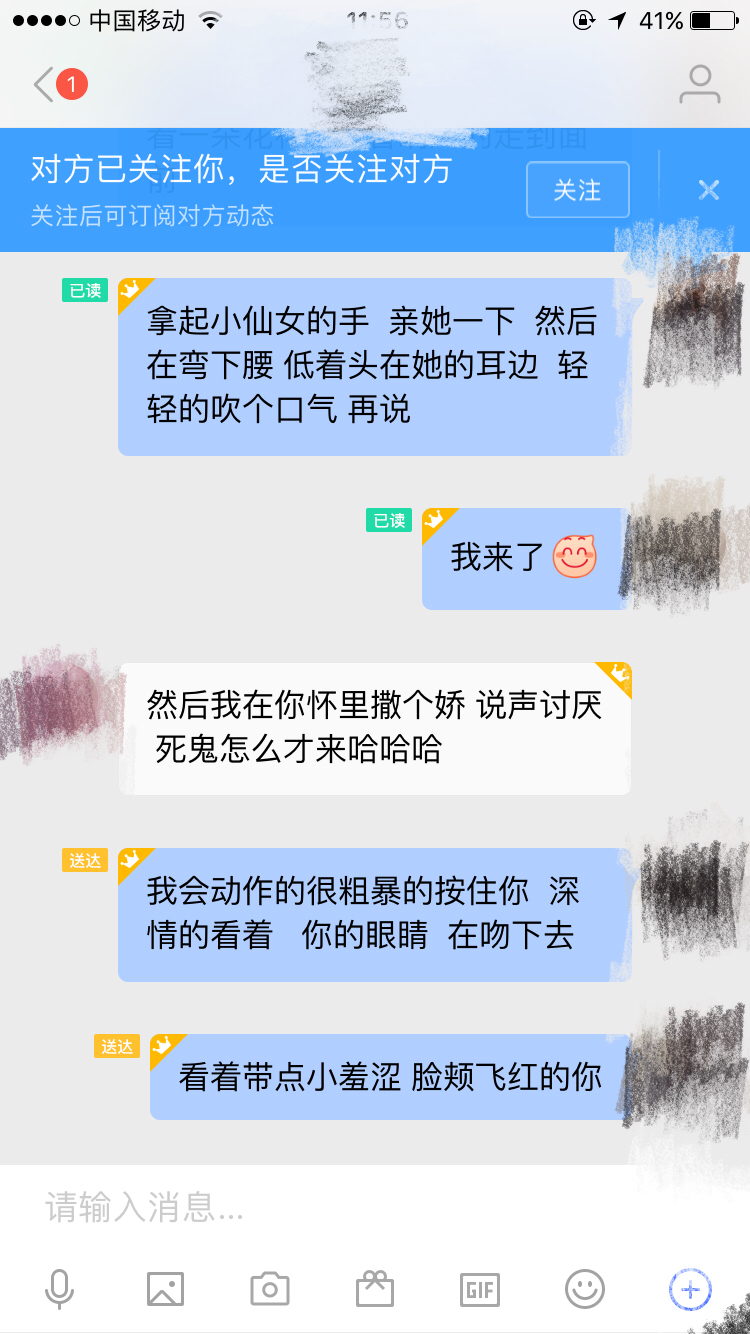Image resolution: width=750 pixels, height=1334 pixels.
Task: Open the photo album picker icon
Action: click(x=166, y=1289)
